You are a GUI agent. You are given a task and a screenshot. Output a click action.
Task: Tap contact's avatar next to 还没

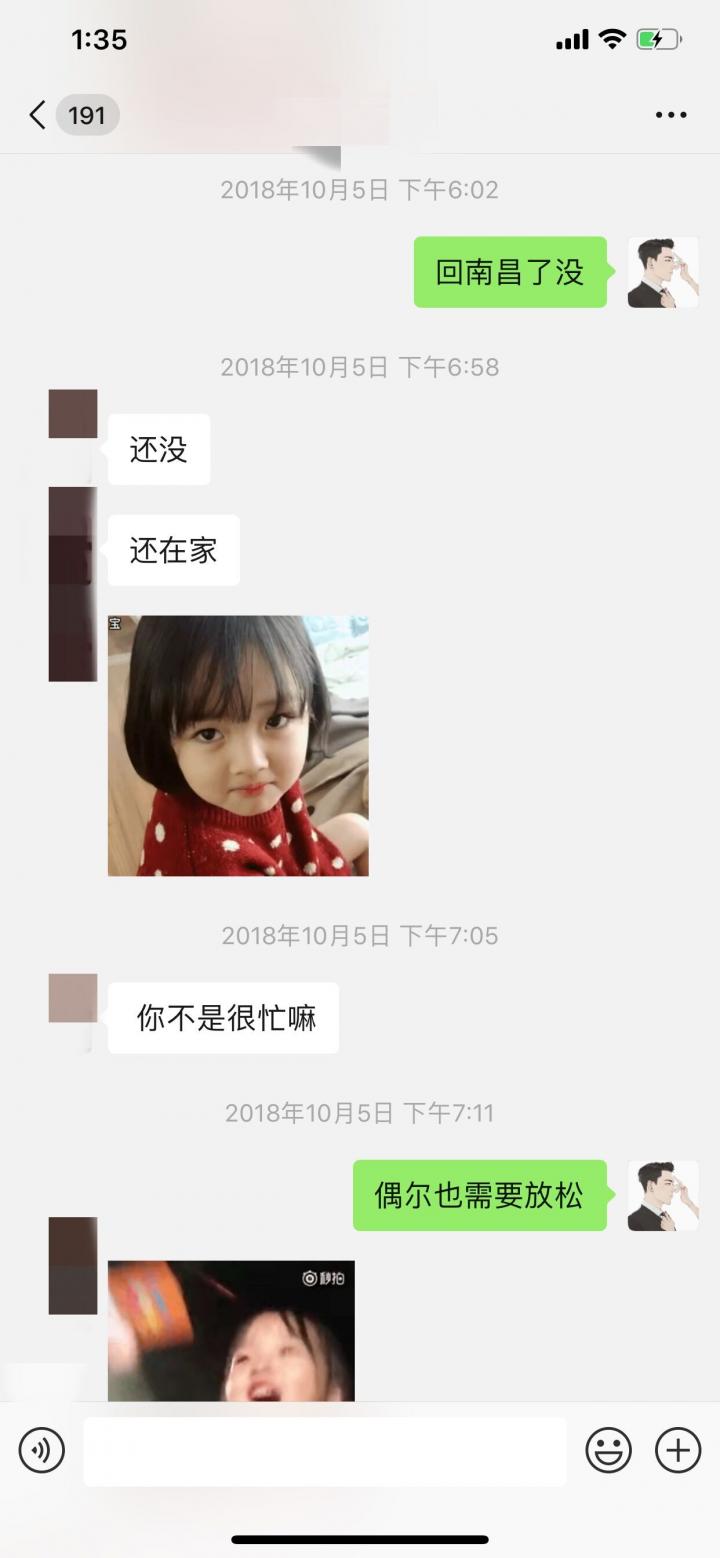(x=73, y=414)
